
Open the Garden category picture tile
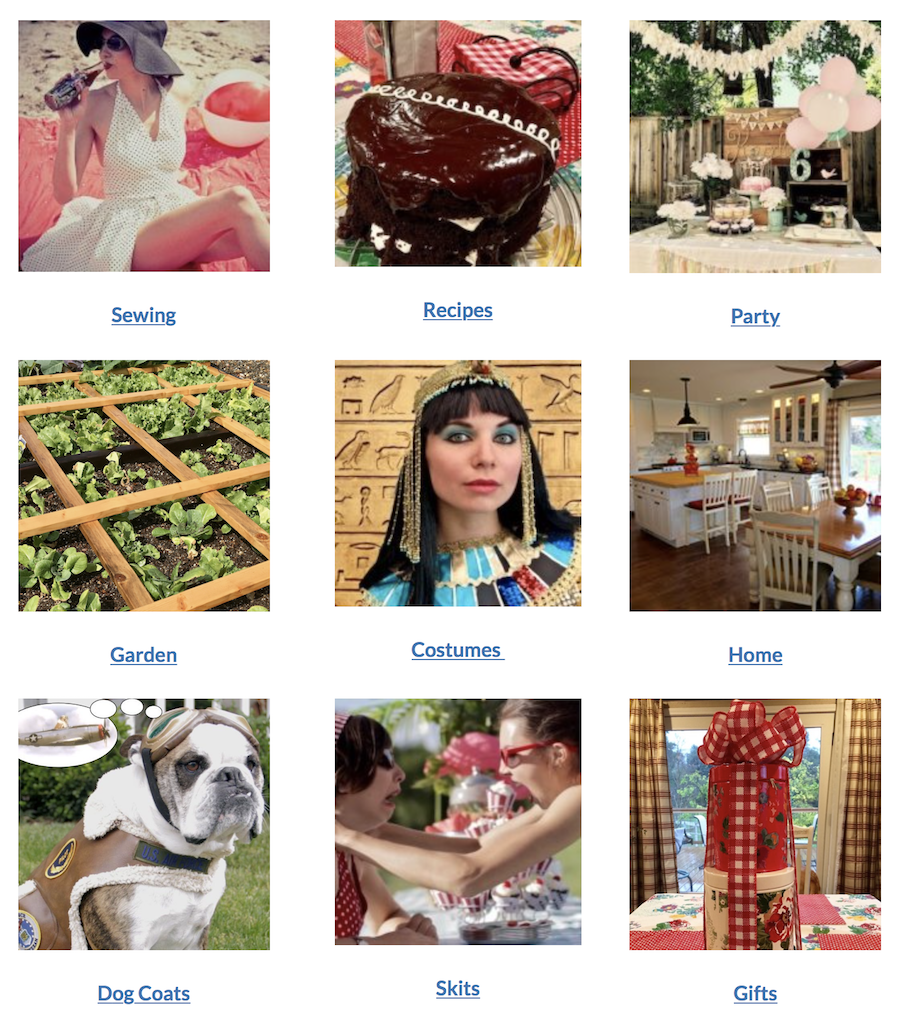[144, 485]
